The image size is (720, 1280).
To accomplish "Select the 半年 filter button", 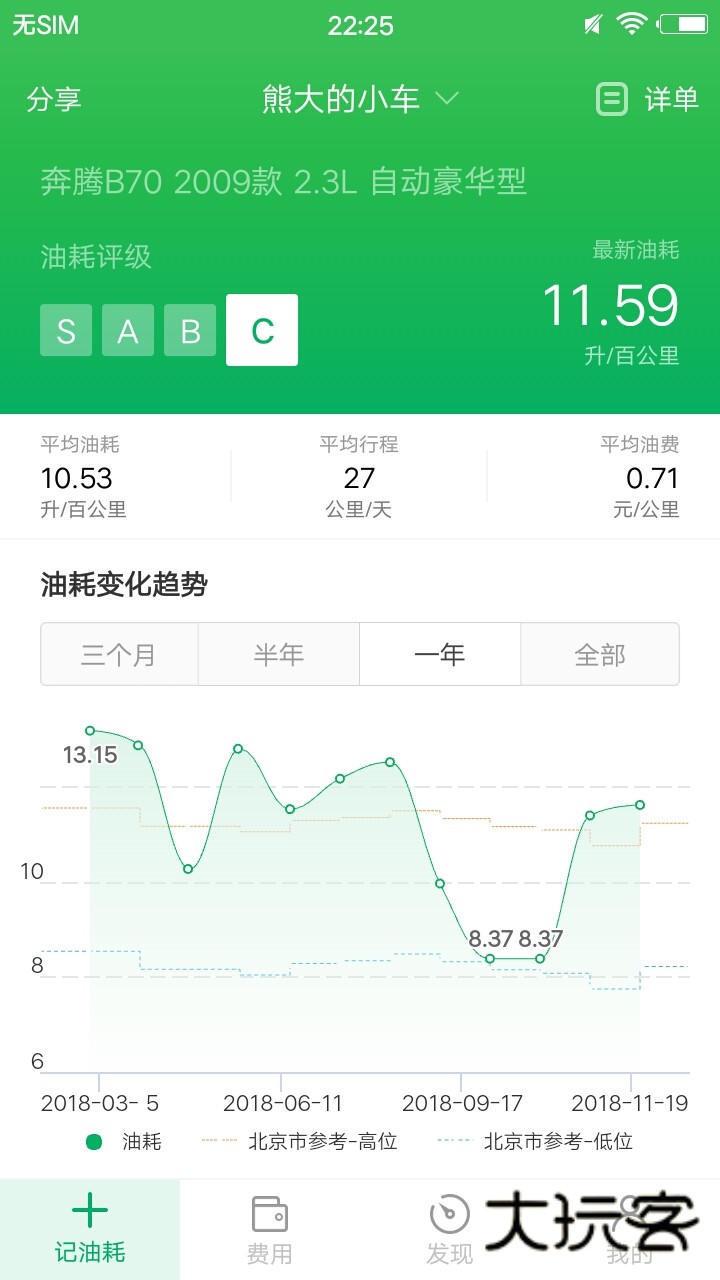I will (x=279, y=654).
